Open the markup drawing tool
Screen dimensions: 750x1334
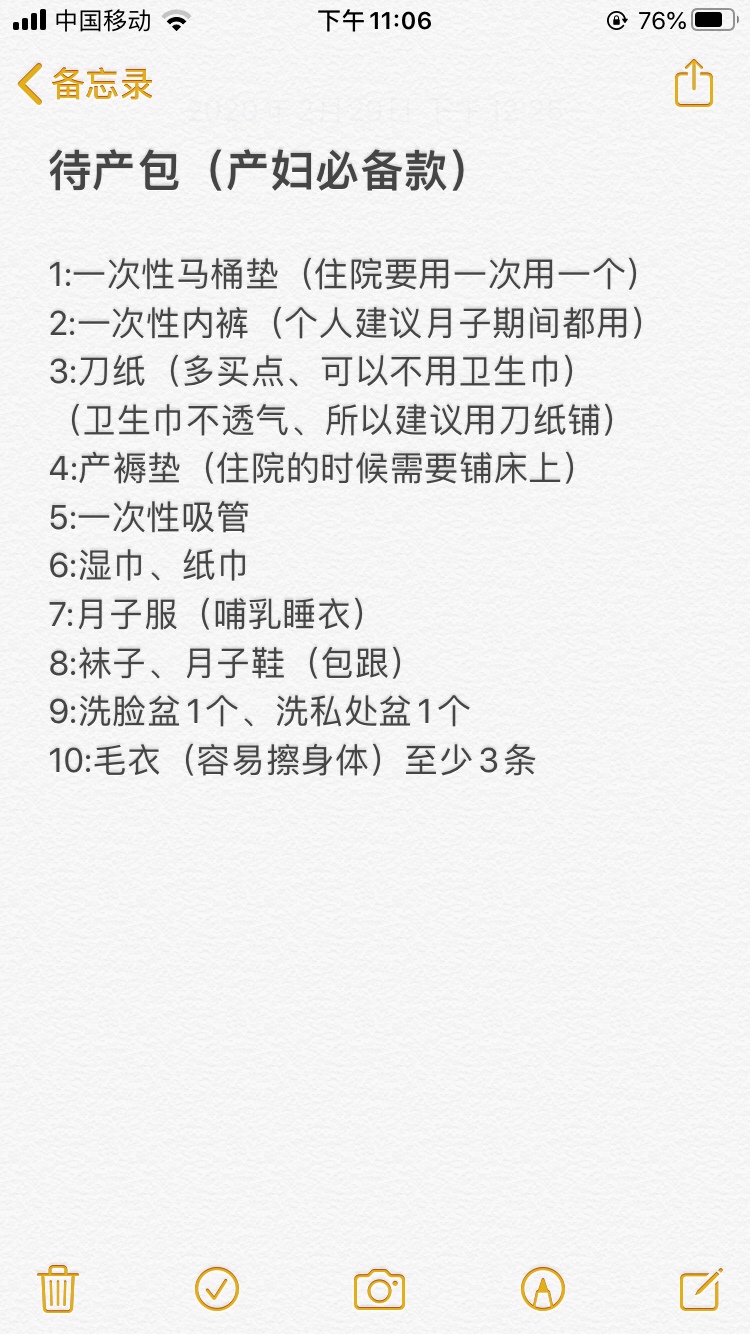coord(543,1288)
